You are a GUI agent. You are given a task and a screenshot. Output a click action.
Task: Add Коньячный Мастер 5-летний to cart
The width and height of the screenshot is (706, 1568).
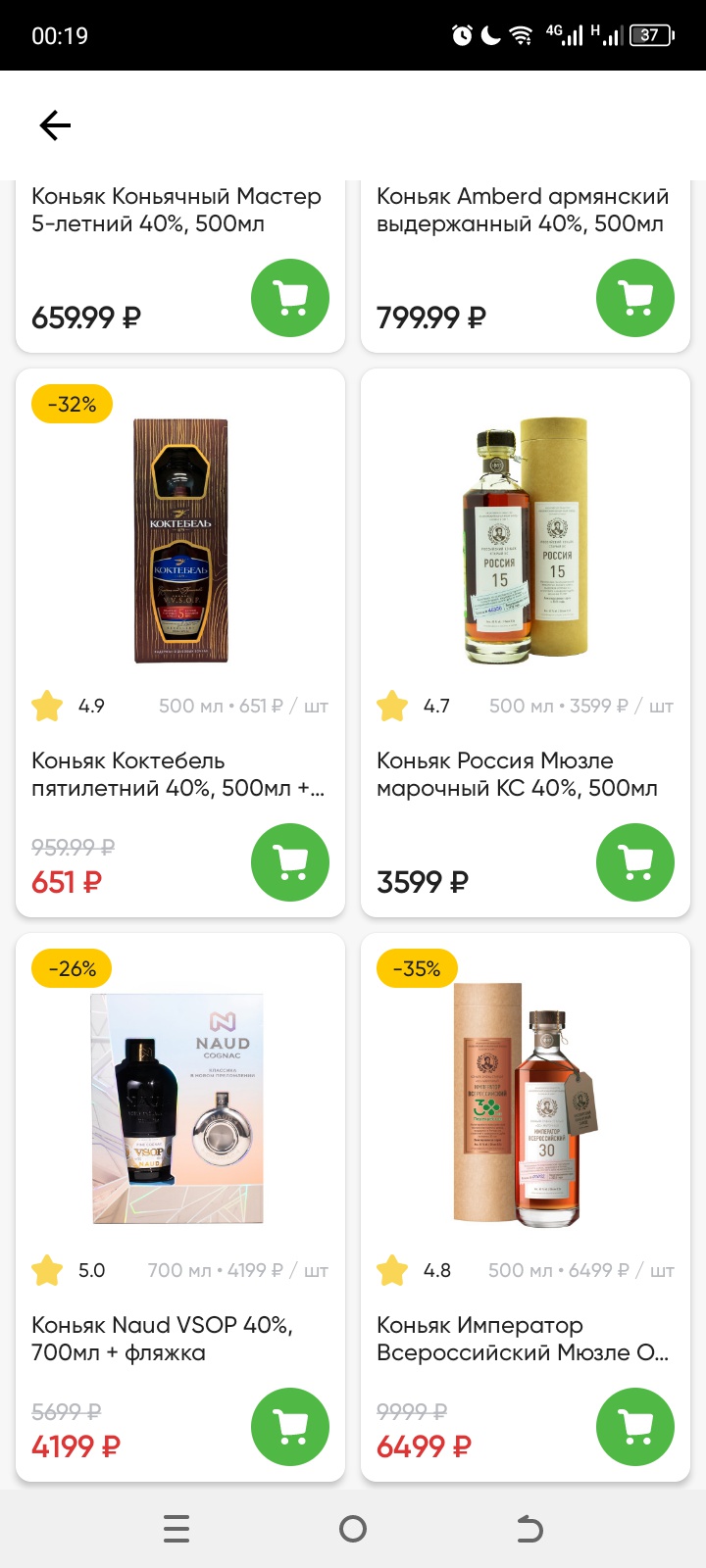tap(290, 298)
